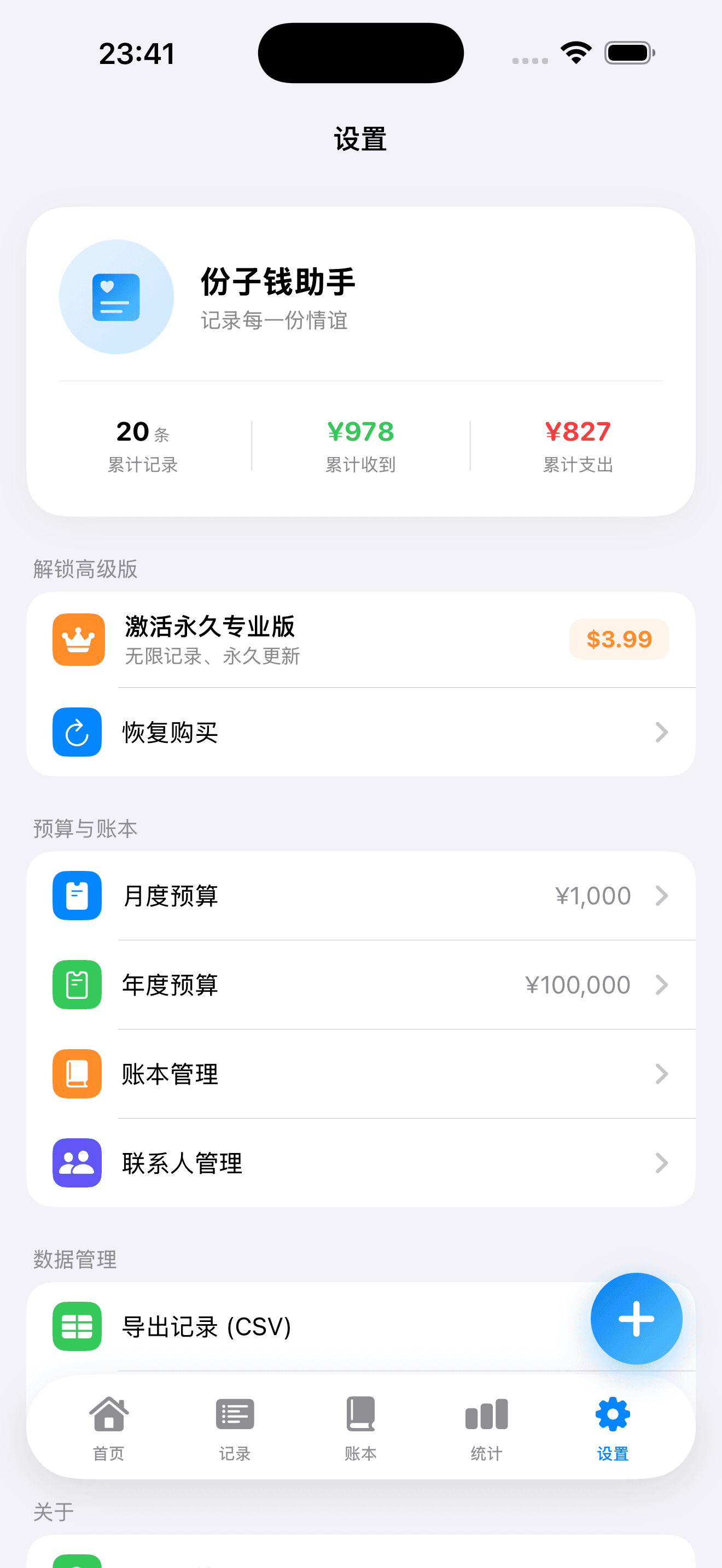
Task: Select the crown icon for 激活永久专业版
Action: 78,639
